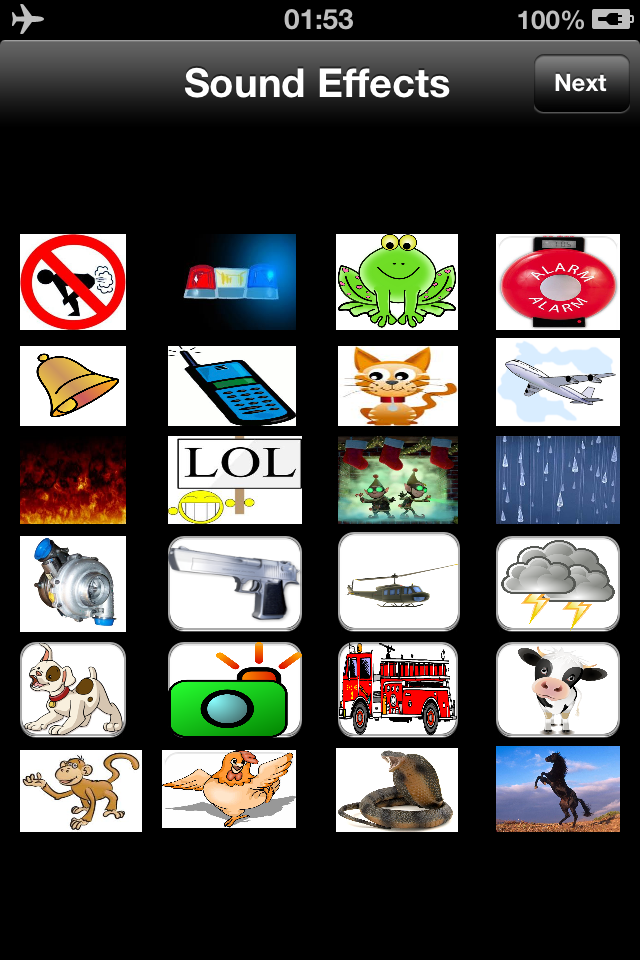Select the LOL laughing sound
The height and width of the screenshot is (960, 640).
pos(235,480)
